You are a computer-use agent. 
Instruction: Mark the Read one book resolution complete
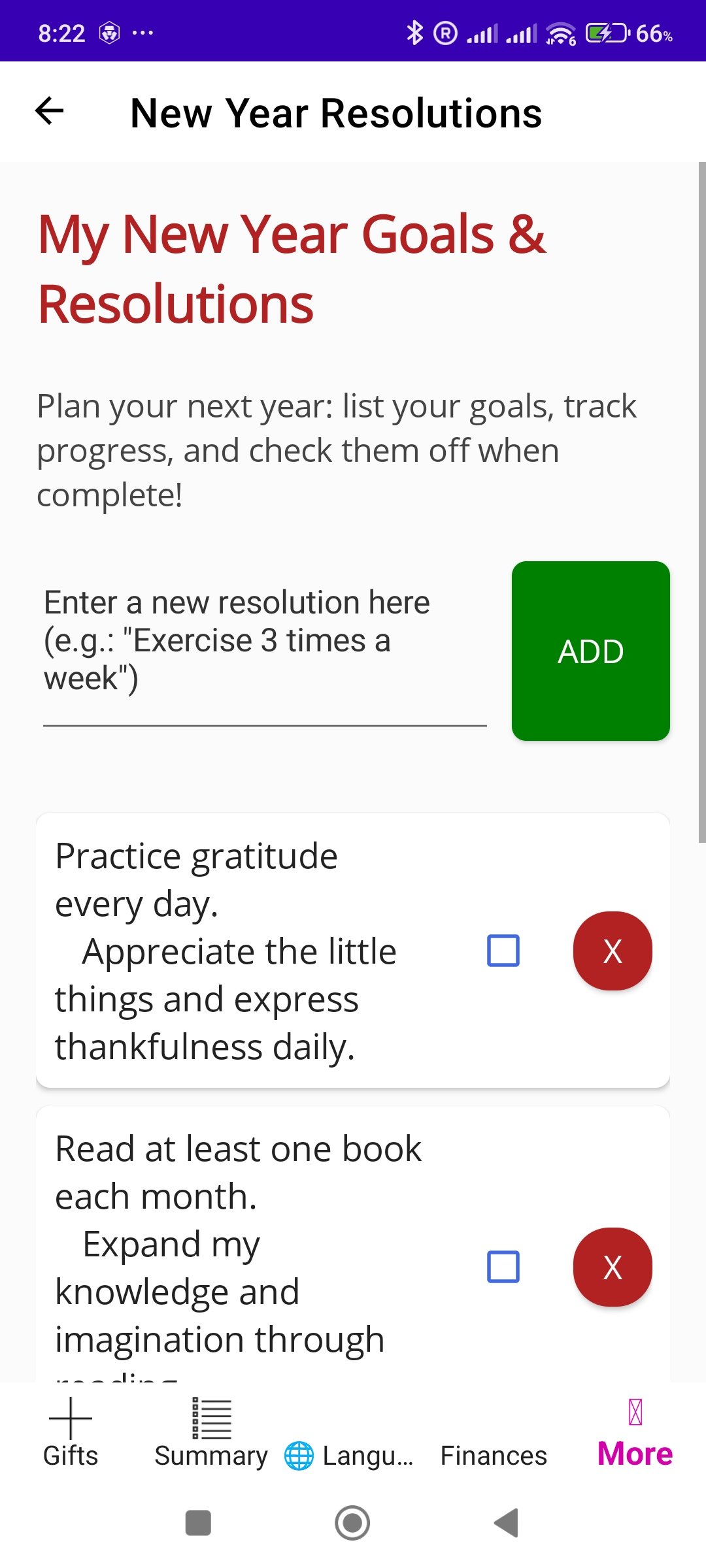[x=503, y=1267]
